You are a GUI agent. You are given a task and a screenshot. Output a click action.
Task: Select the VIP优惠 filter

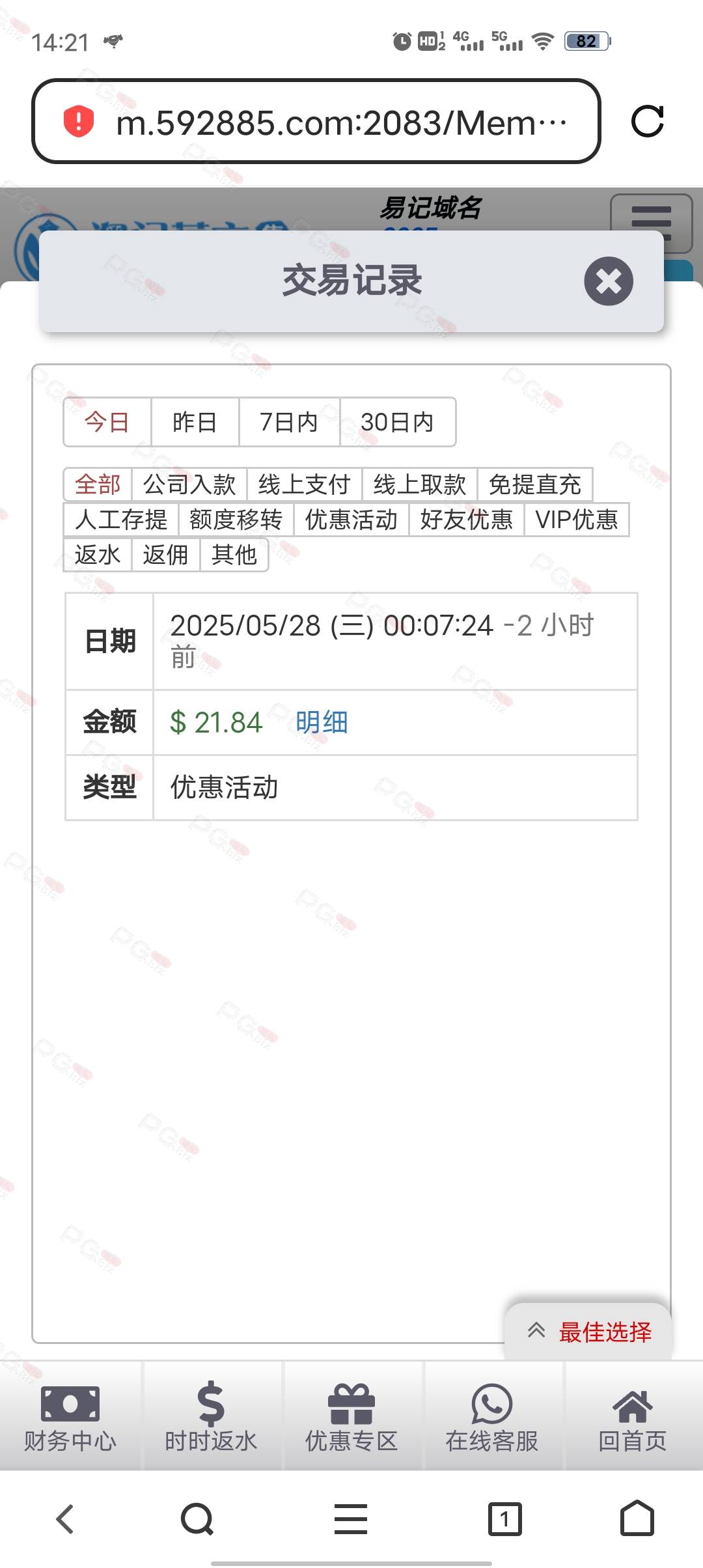coord(577,520)
